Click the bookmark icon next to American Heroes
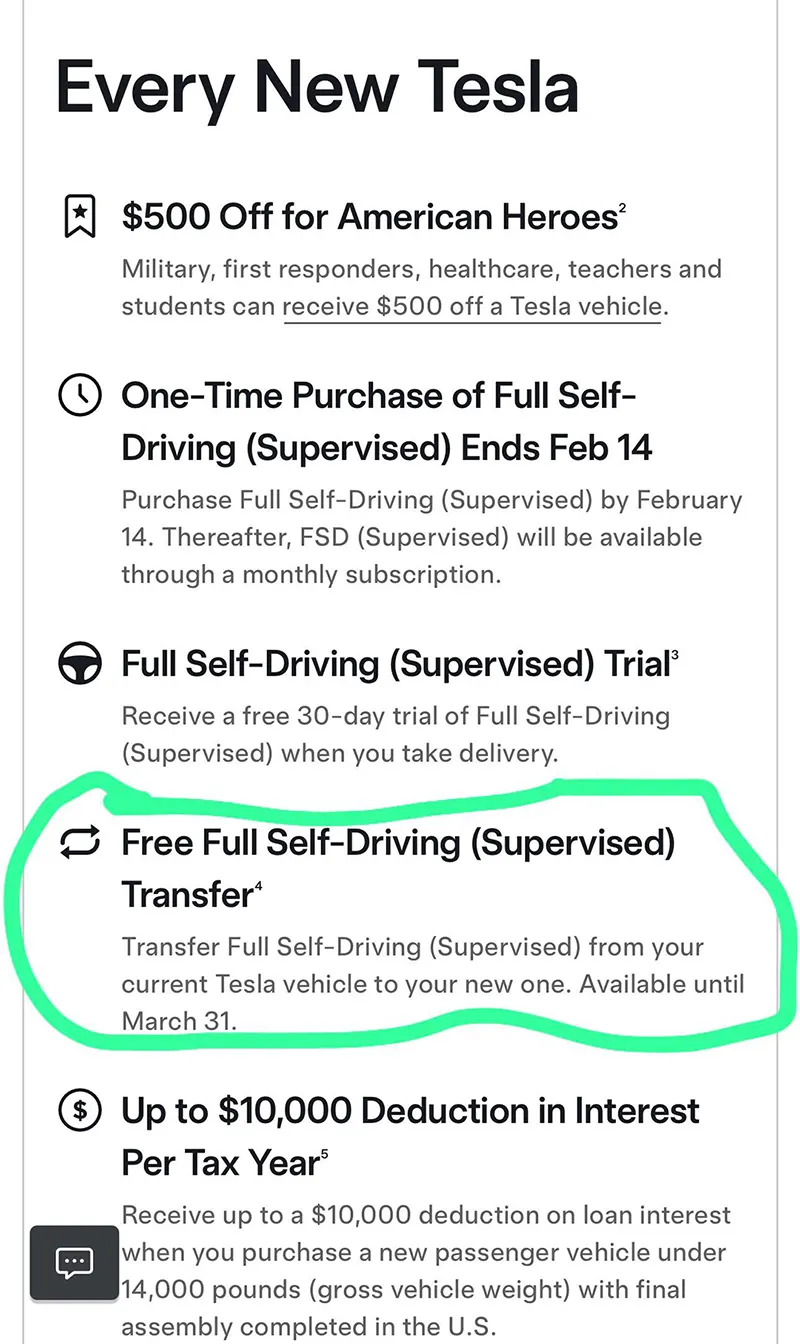The height and width of the screenshot is (1344, 800). [79, 214]
